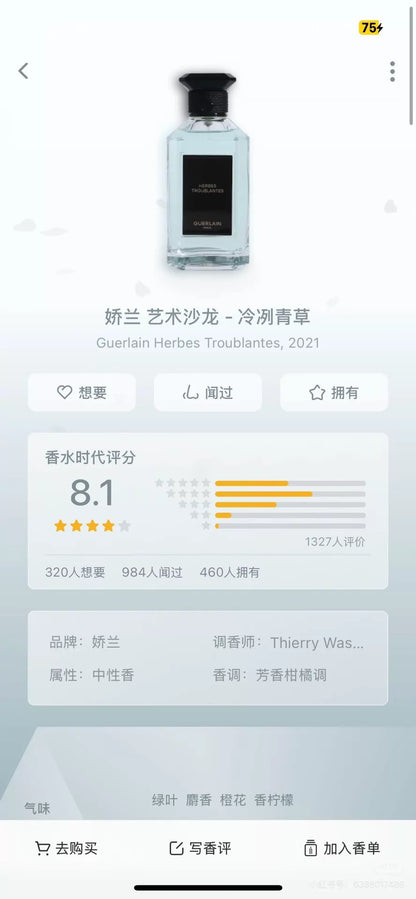This screenshot has height=899, width=416.
Task: Add perfume with 加入香单
Action: [342, 849]
